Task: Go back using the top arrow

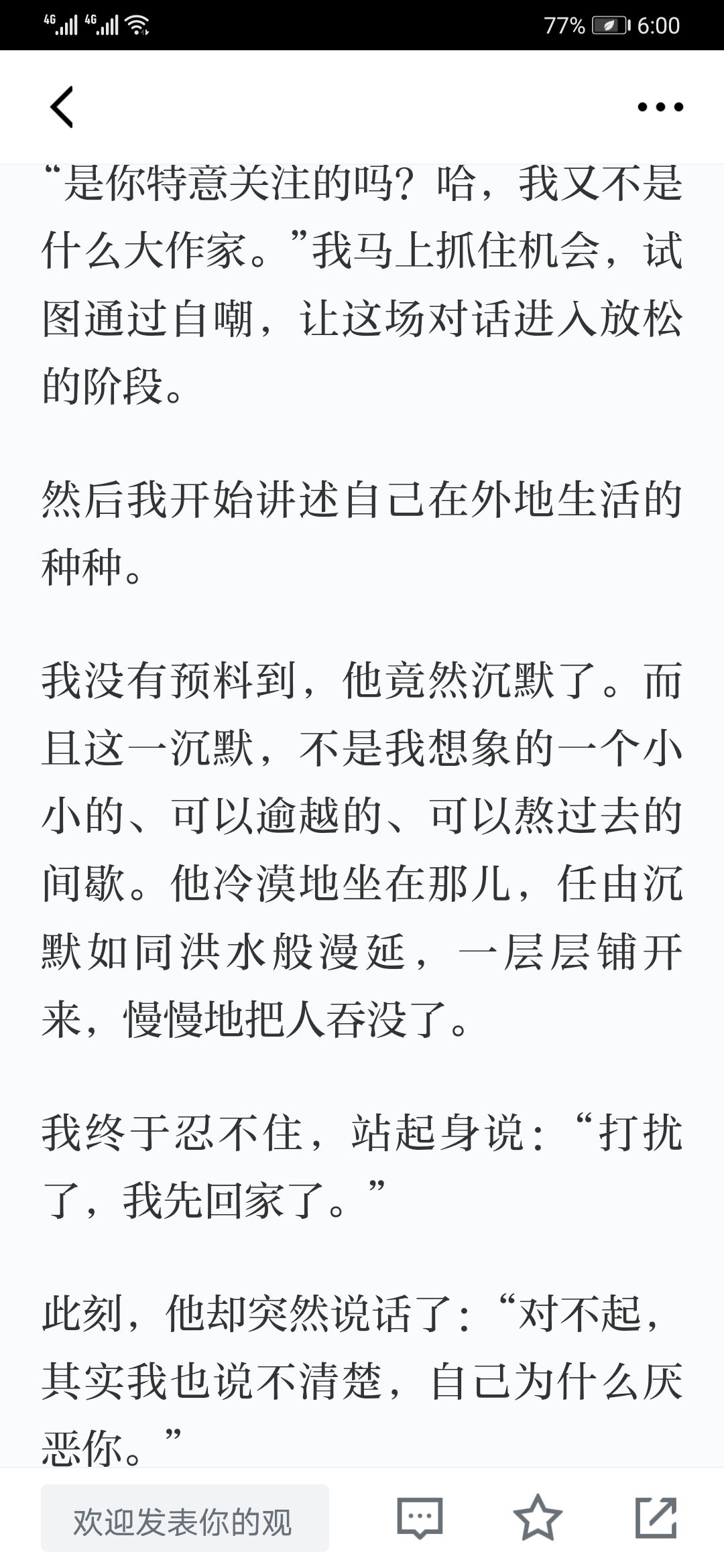Action: pyautogui.click(x=62, y=107)
